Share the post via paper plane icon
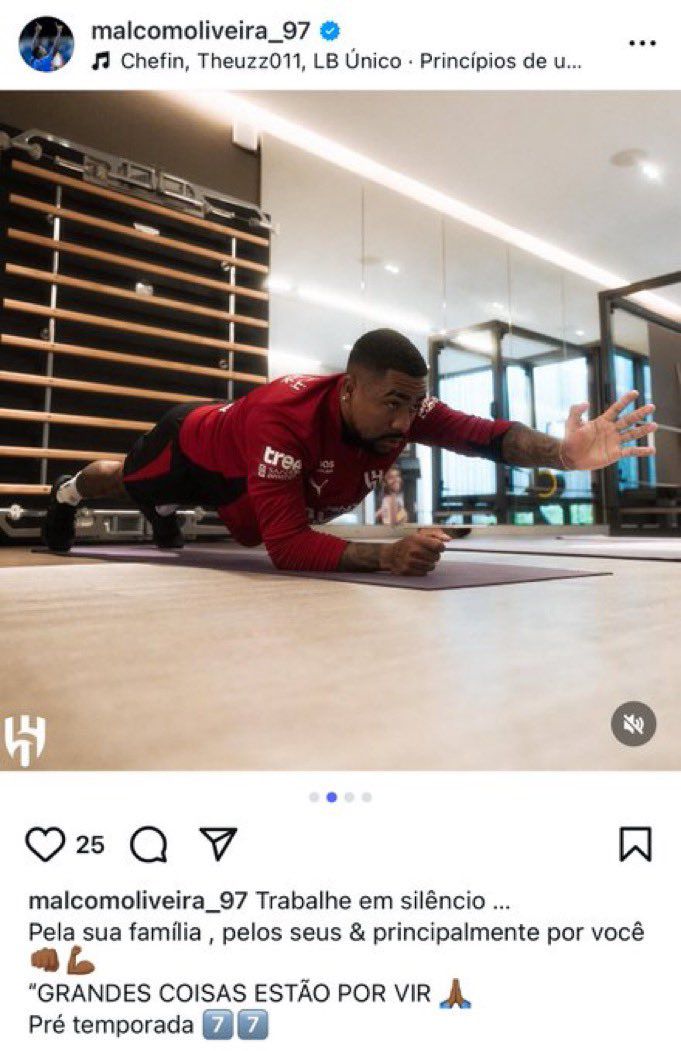 [x=217, y=844]
